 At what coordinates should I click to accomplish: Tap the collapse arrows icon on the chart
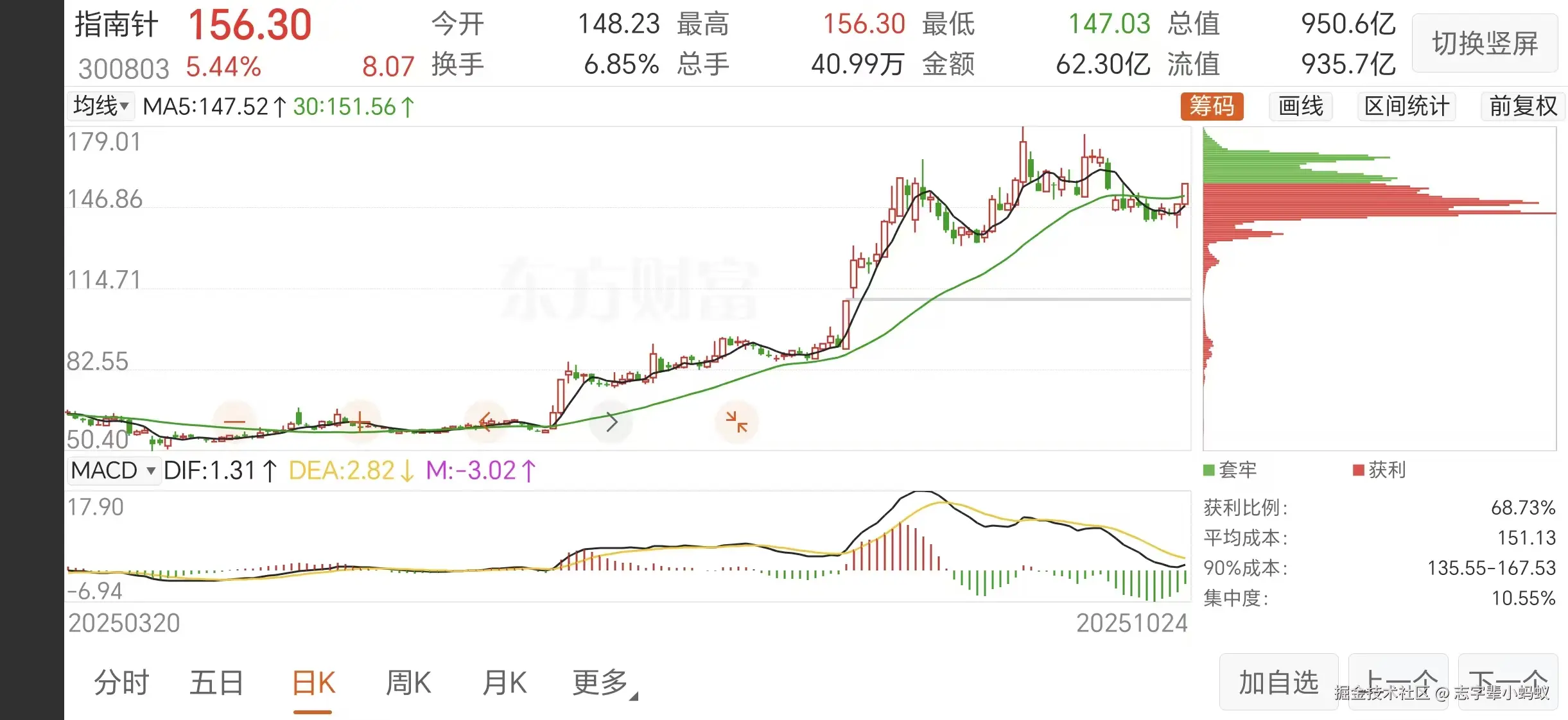pyautogui.click(x=736, y=422)
